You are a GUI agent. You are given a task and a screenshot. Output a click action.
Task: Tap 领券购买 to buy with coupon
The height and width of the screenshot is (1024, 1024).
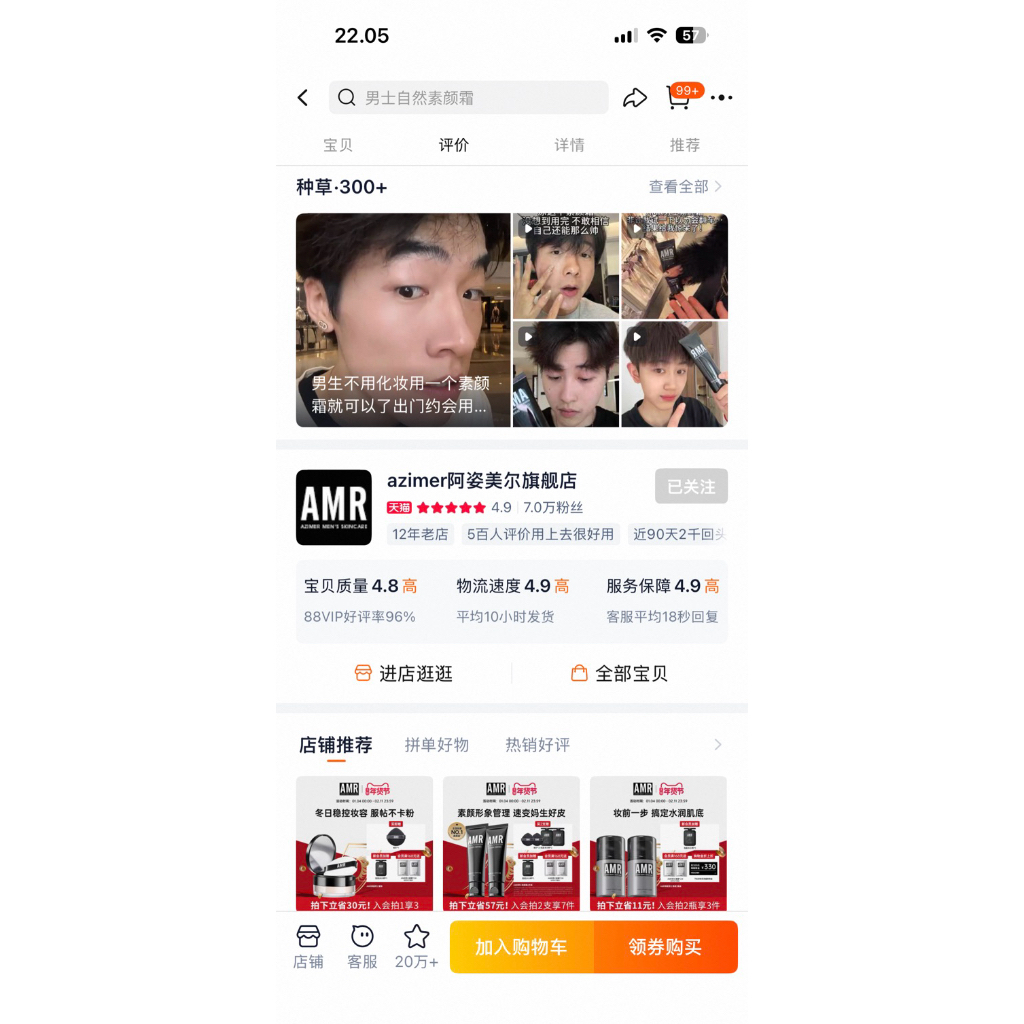[x=665, y=947]
